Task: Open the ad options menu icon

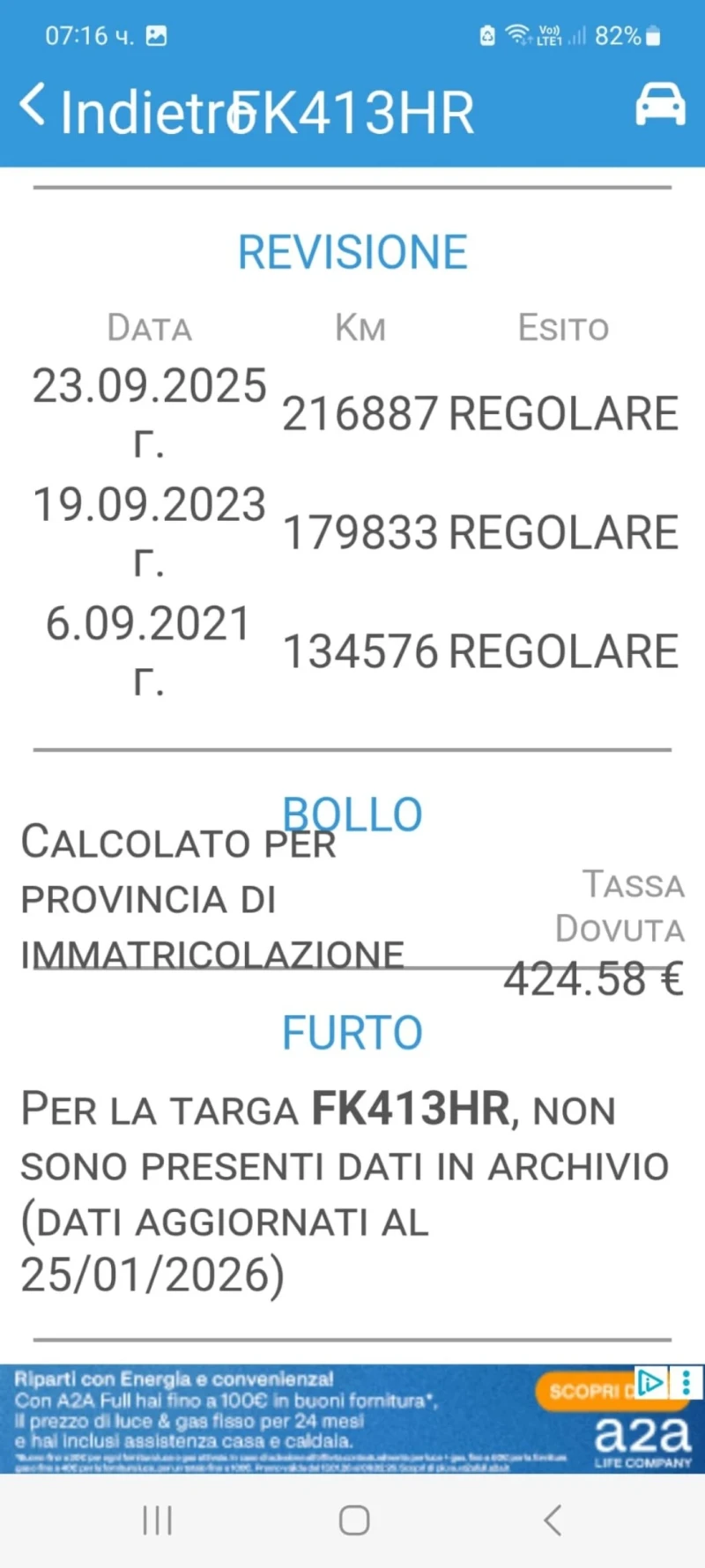Action: click(686, 1381)
